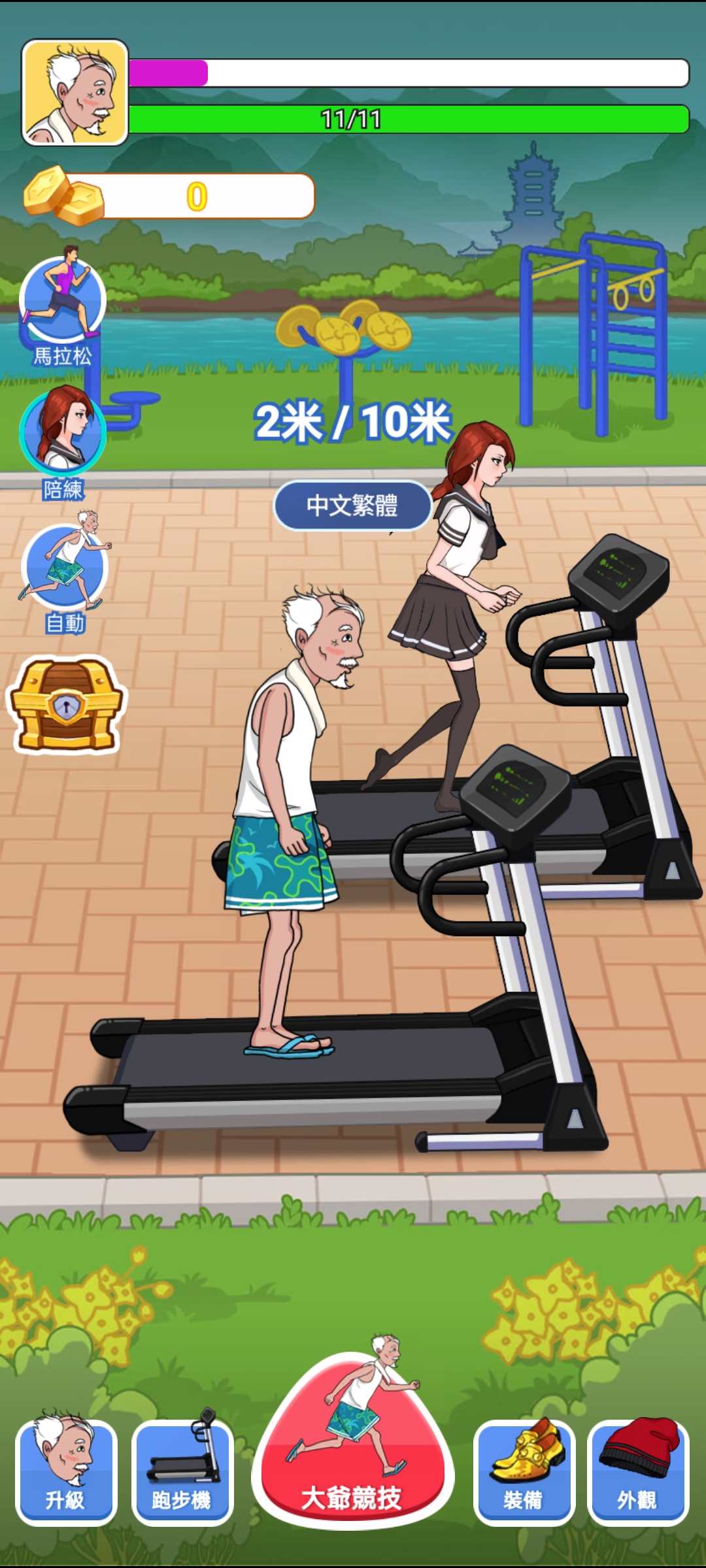Tap the 中文繁體 language button
This screenshot has width=706, height=1568.
[x=352, y=505]
